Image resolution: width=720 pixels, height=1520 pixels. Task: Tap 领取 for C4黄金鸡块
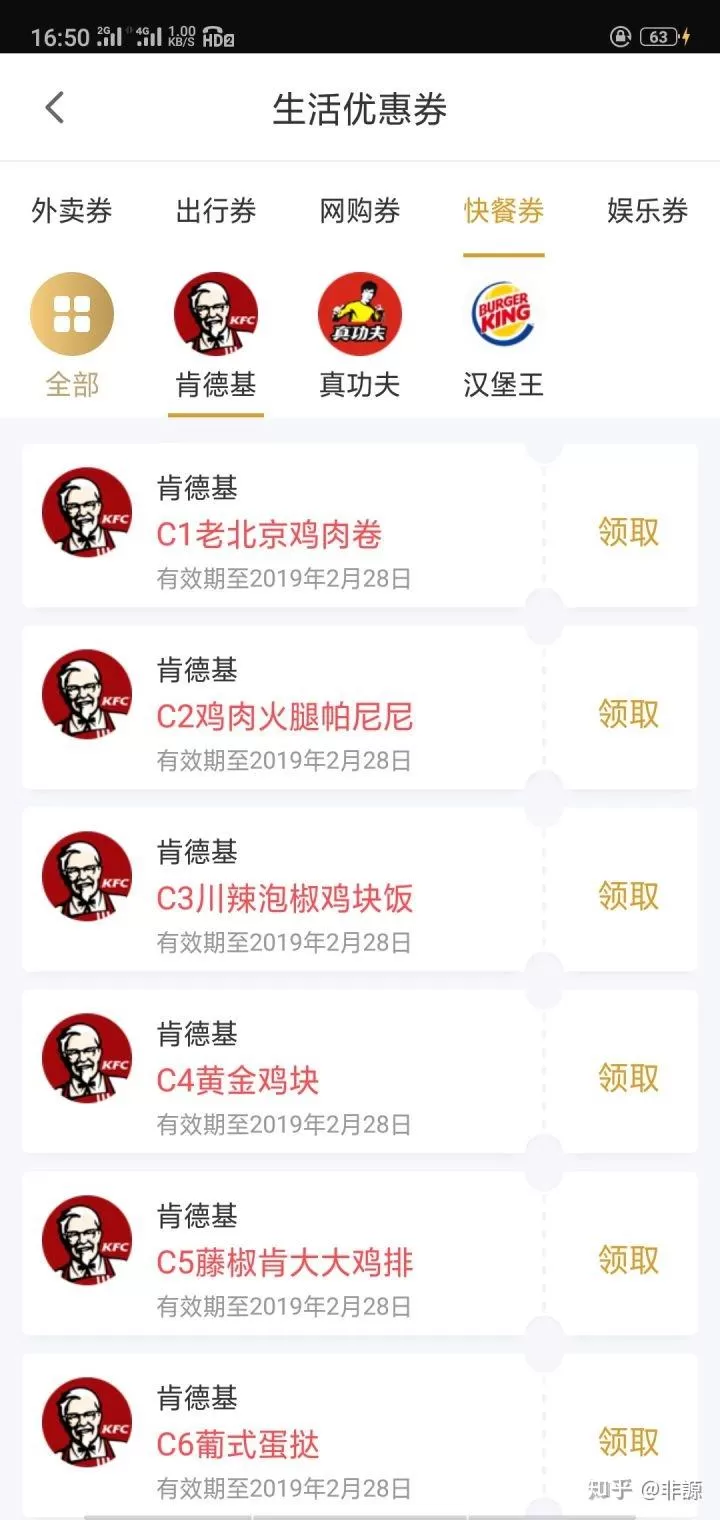point(627,1078)
